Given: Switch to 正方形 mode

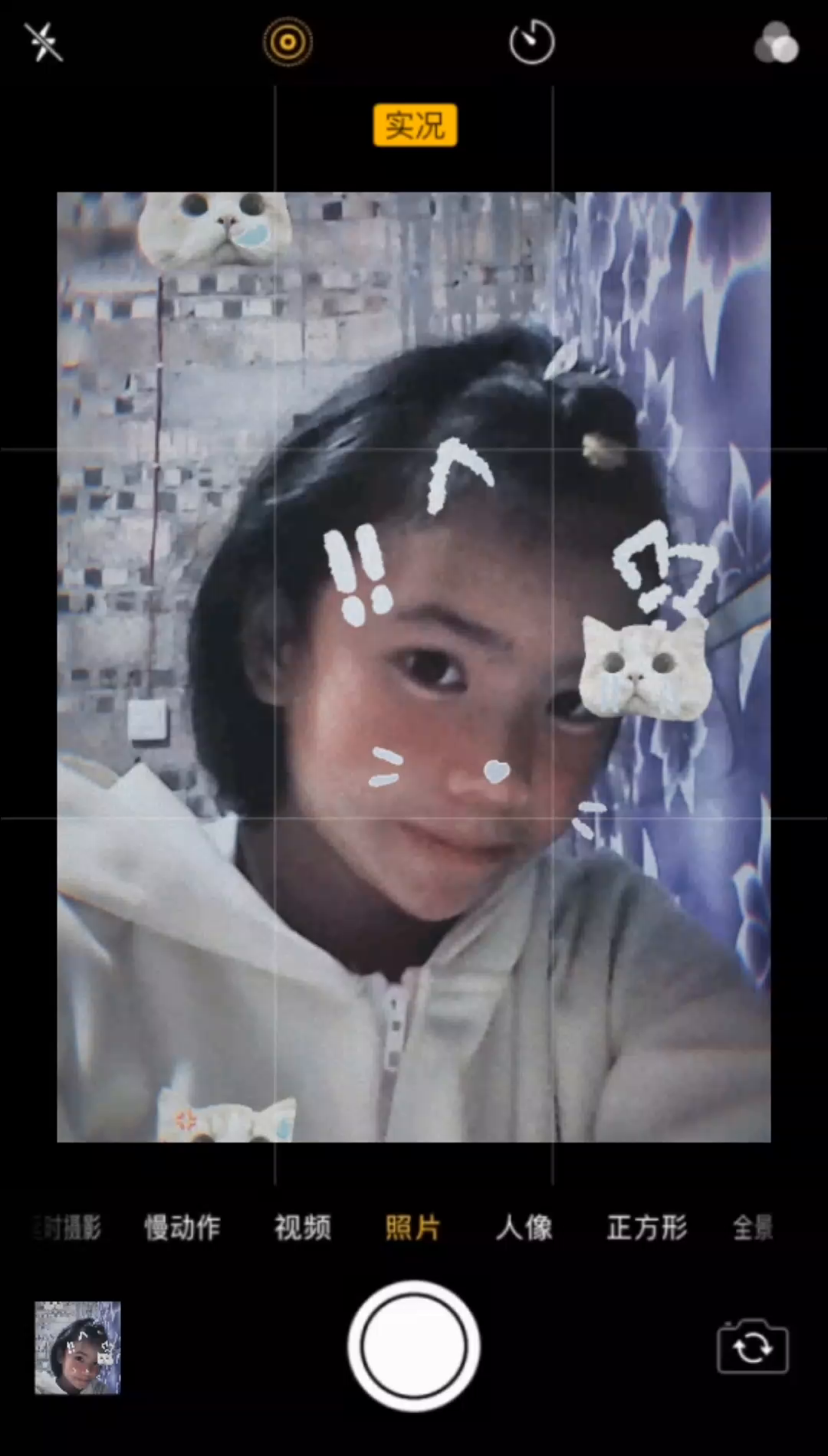Looking at the screenshot, I should [x=647, y=1228].
